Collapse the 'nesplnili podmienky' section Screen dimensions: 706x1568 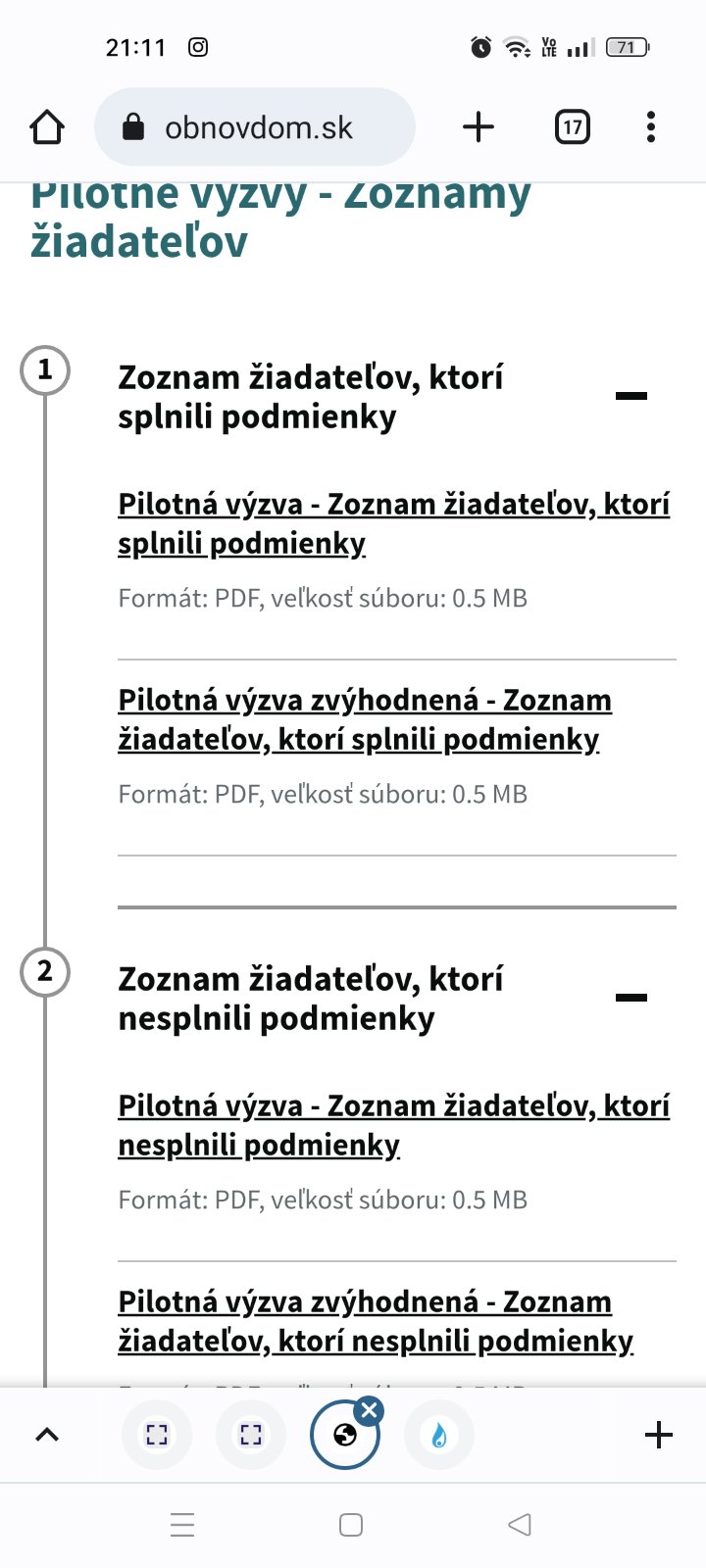click(x=631, y=998)
